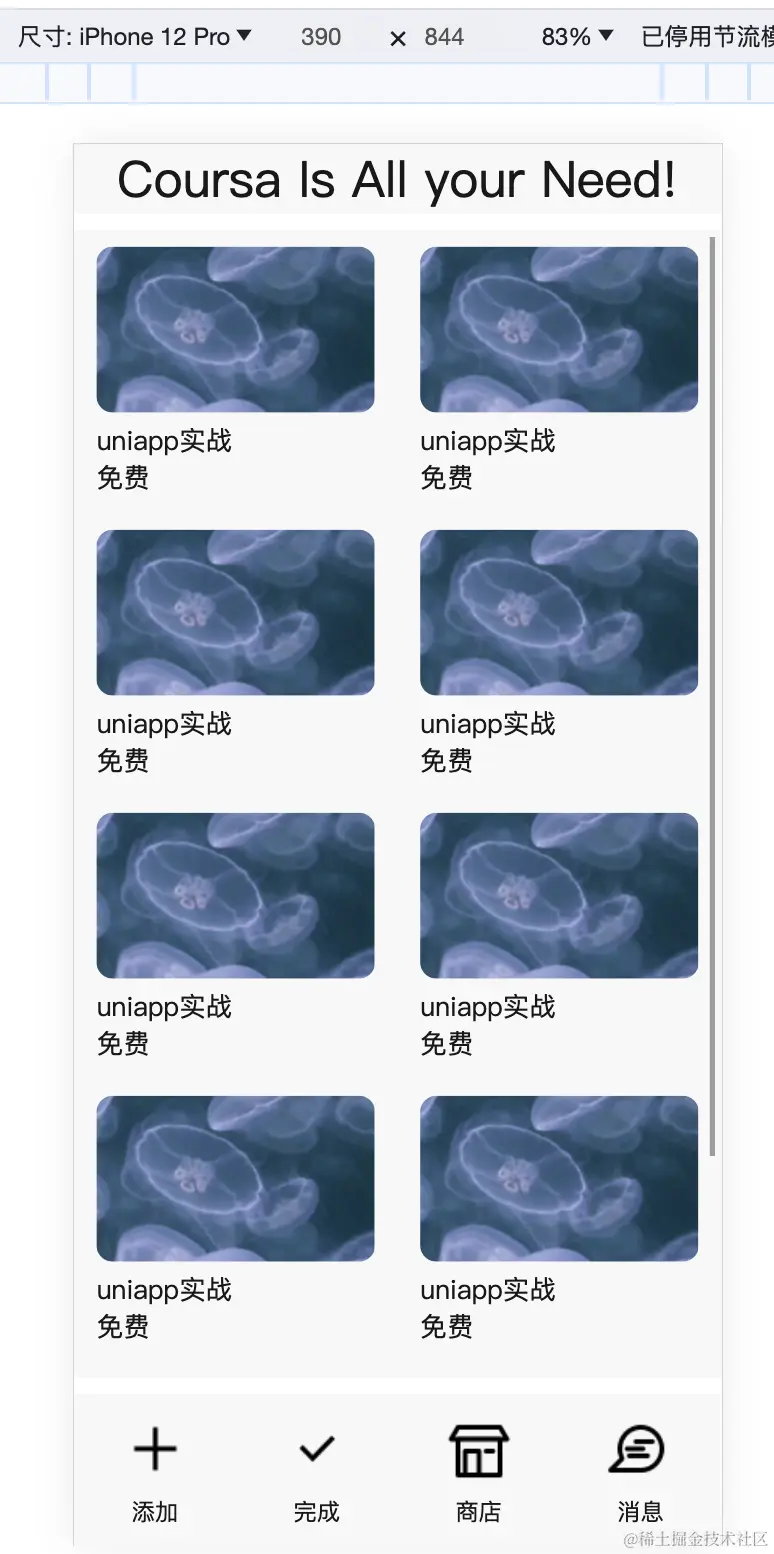
Task: Open the 83% zoom dropdown
Action: 577,37
